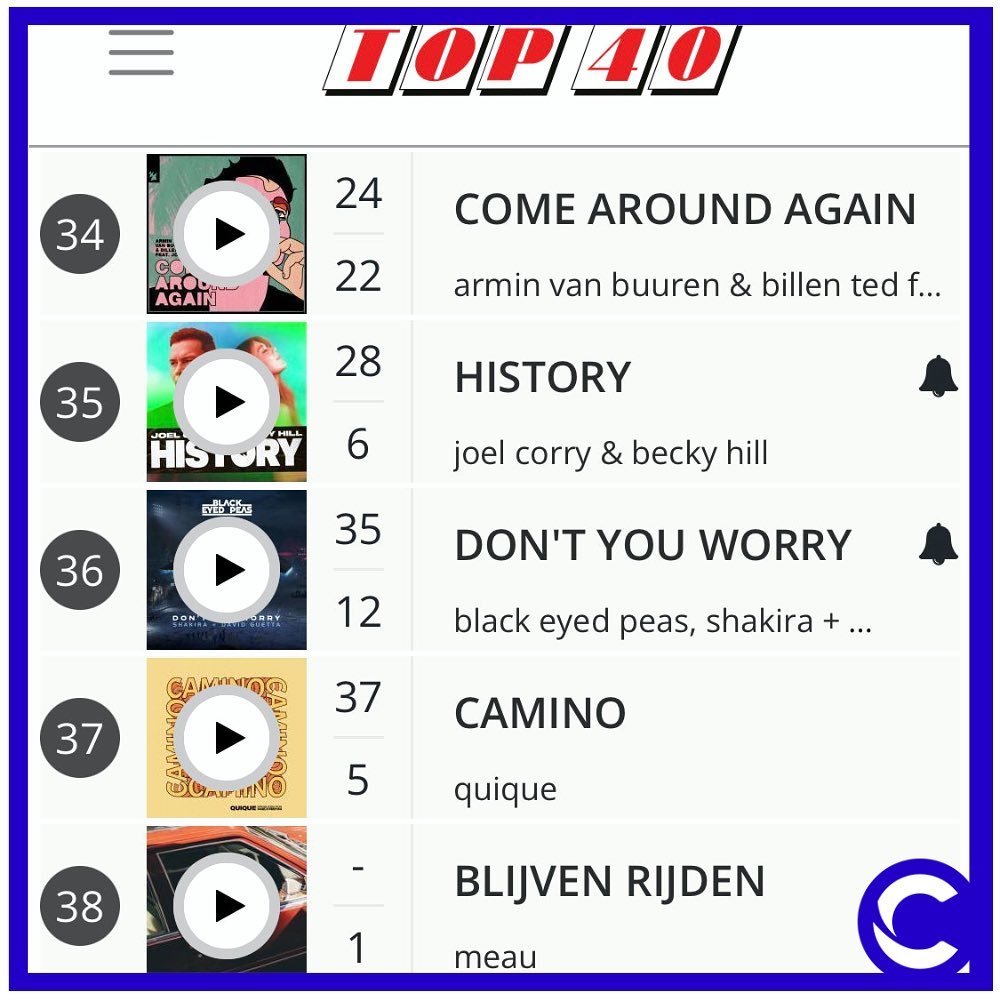Image resolution: width=1000 pixels, height=1000 pixels.
Task: Play Don't You Worry preview
Action: [x=226, y=570]
